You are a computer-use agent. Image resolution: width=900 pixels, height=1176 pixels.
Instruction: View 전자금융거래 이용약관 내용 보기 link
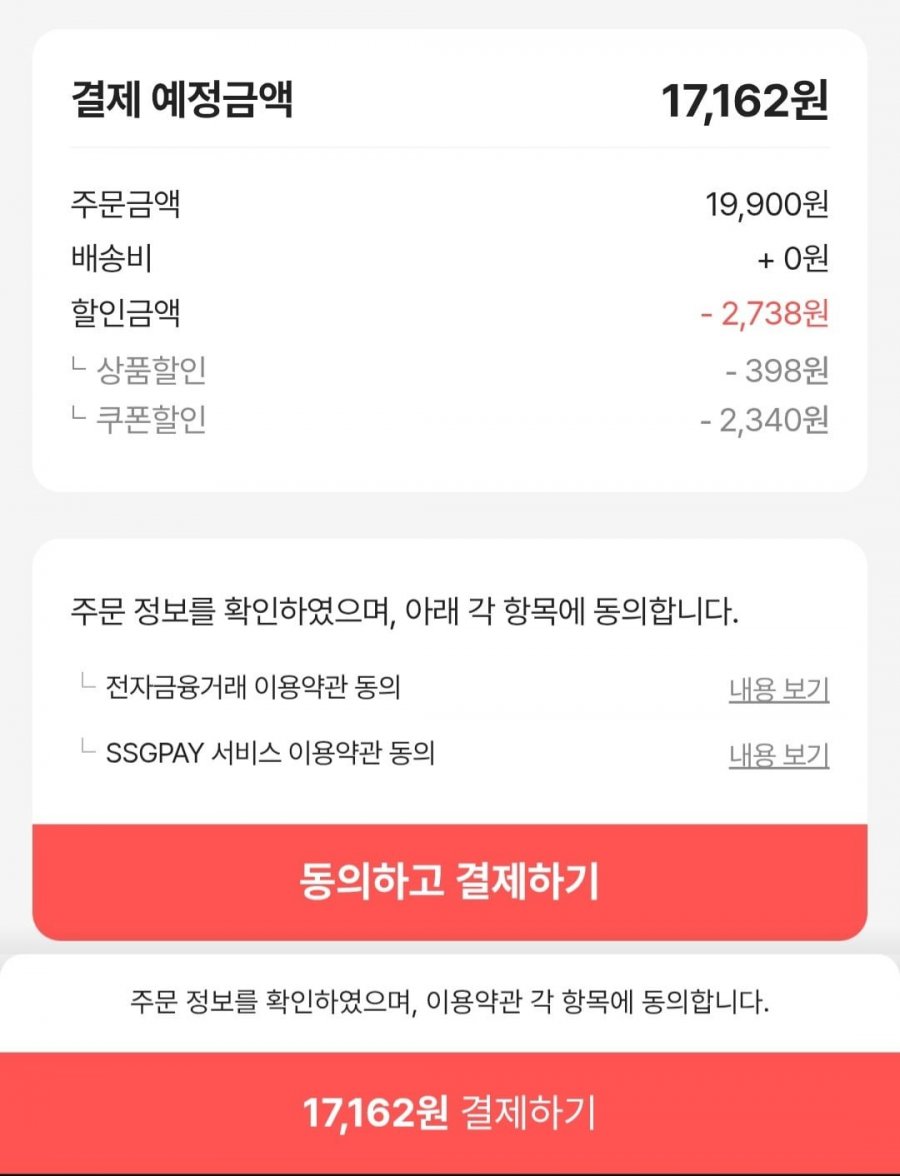(x=778, y=690)
